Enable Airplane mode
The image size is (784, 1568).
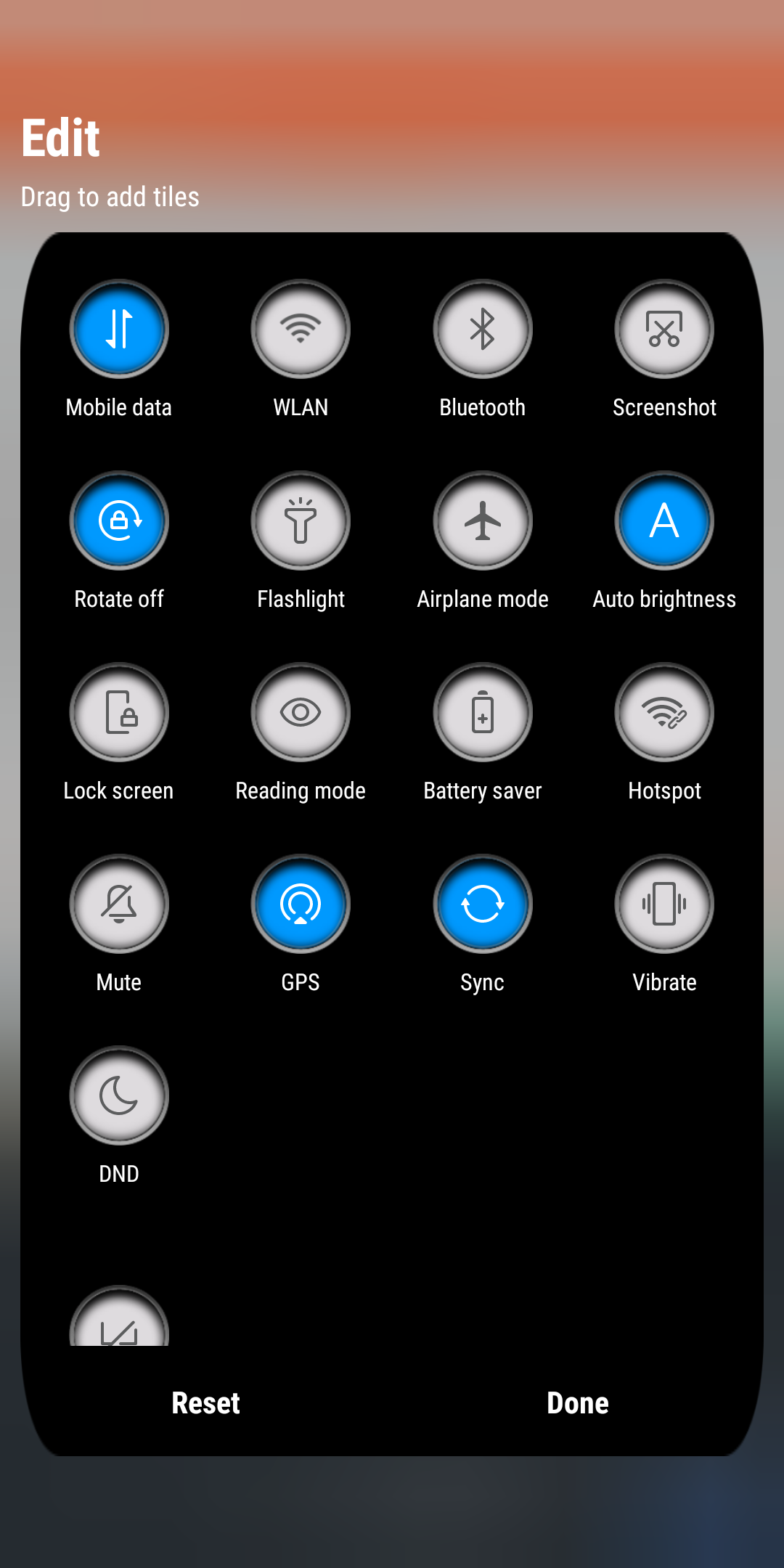[x=483, y=521]
